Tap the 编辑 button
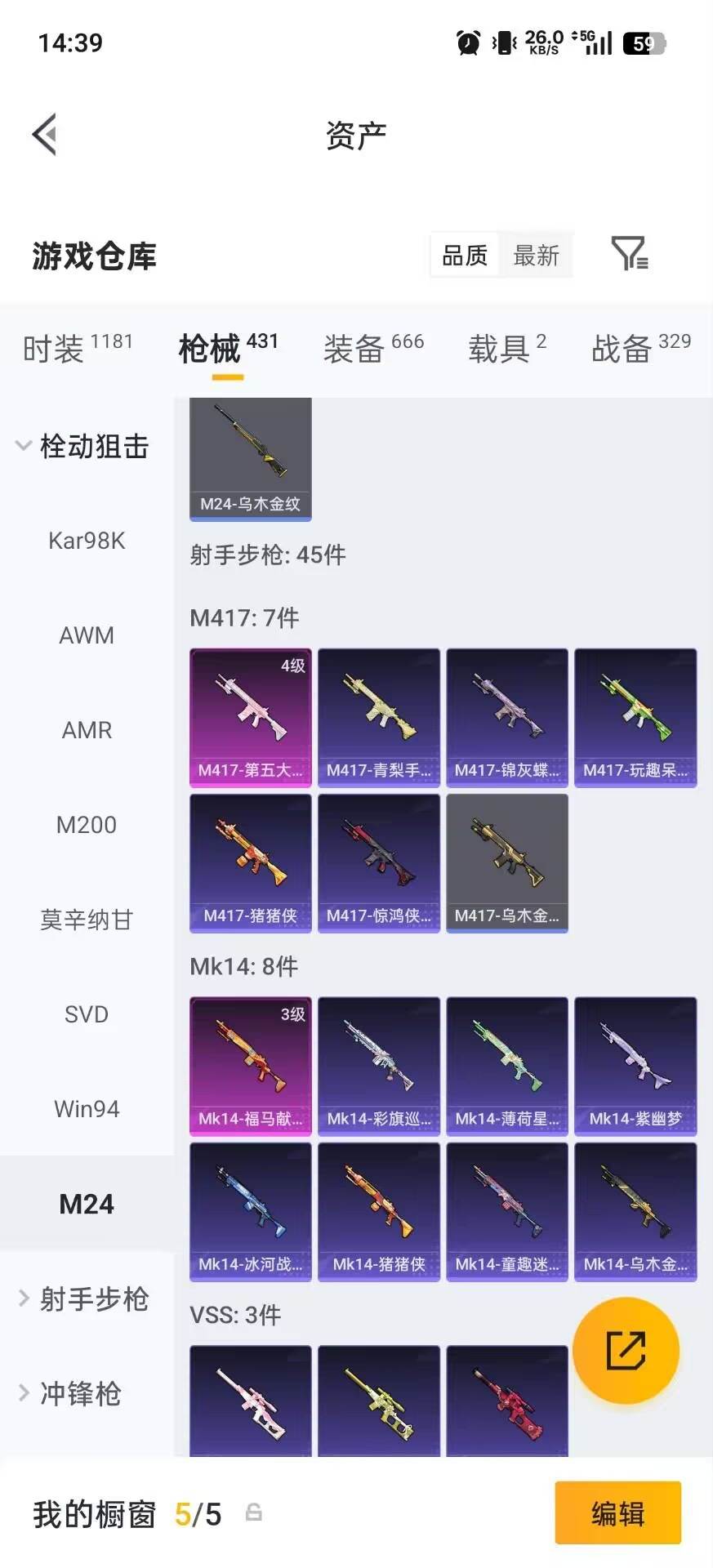The image size is (713, 1568). coord(618,1513)
